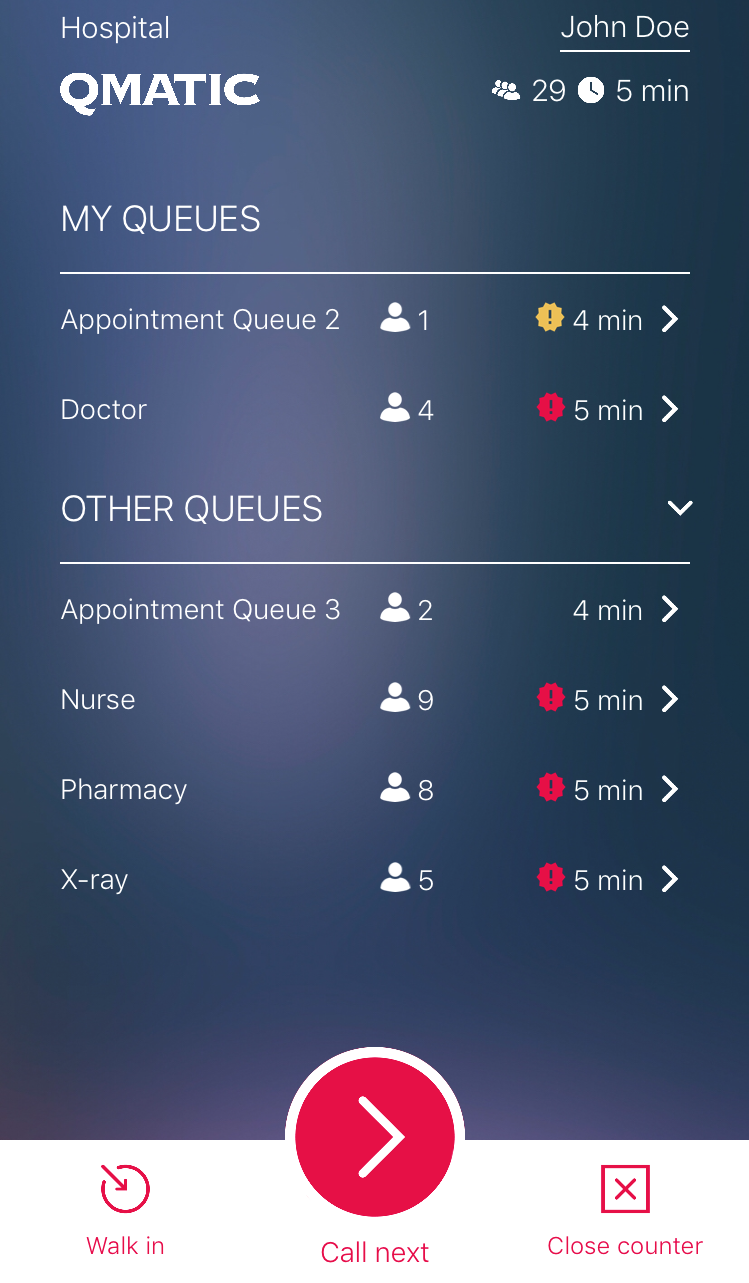
Task: Open the Doctor queue
Action: (x=375, y=410)
